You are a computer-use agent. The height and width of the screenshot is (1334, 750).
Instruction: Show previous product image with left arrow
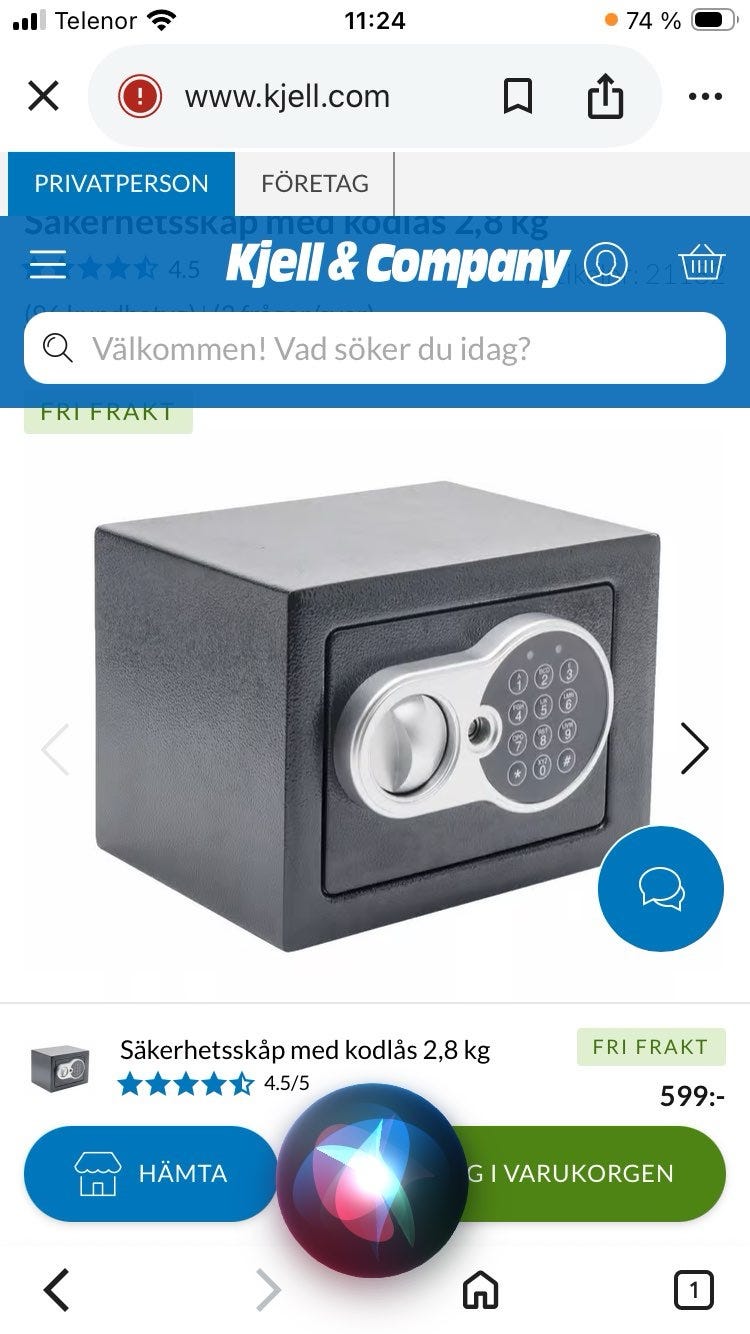click(55, 747)
